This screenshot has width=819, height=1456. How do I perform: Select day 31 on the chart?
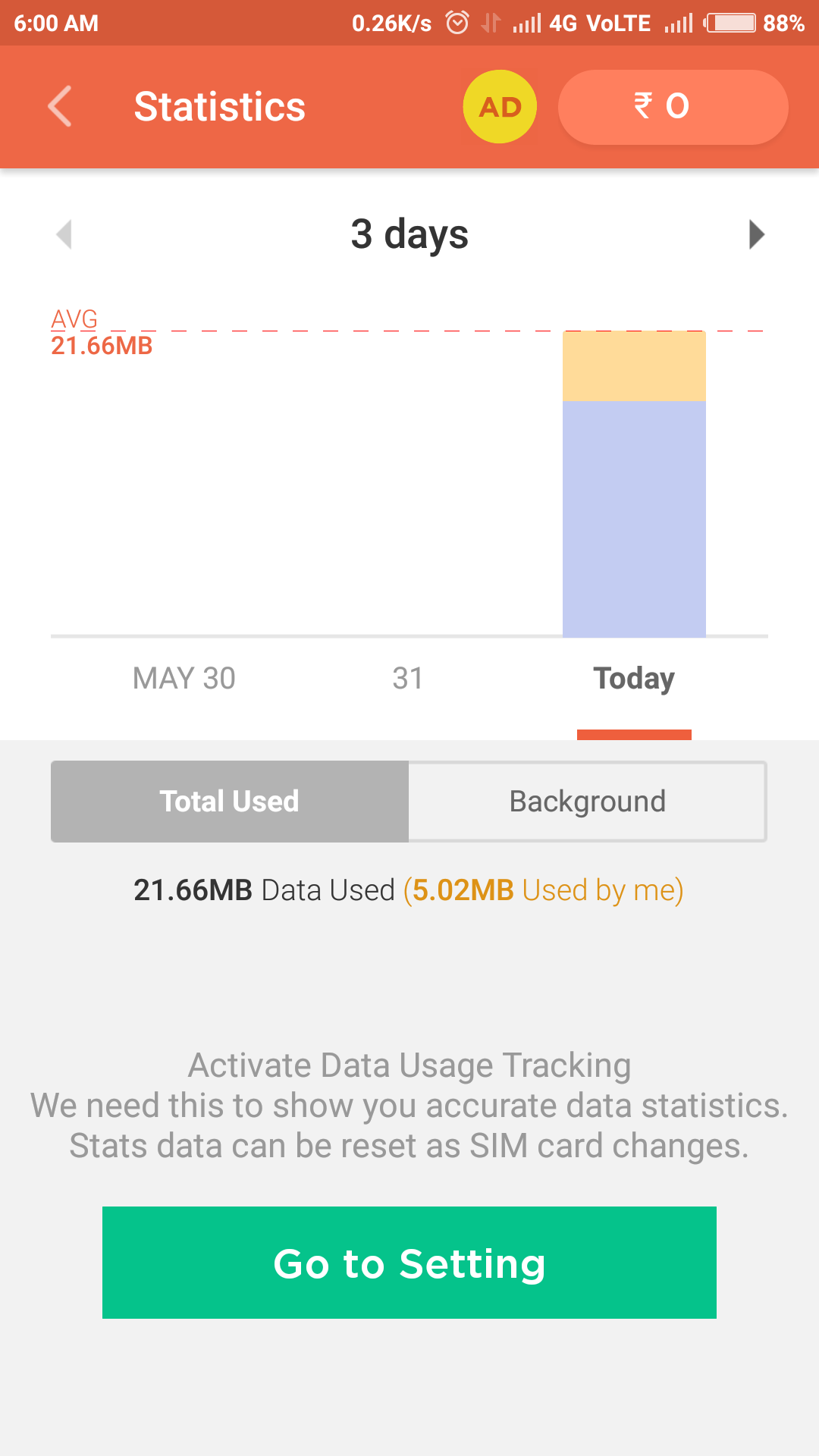408,678
